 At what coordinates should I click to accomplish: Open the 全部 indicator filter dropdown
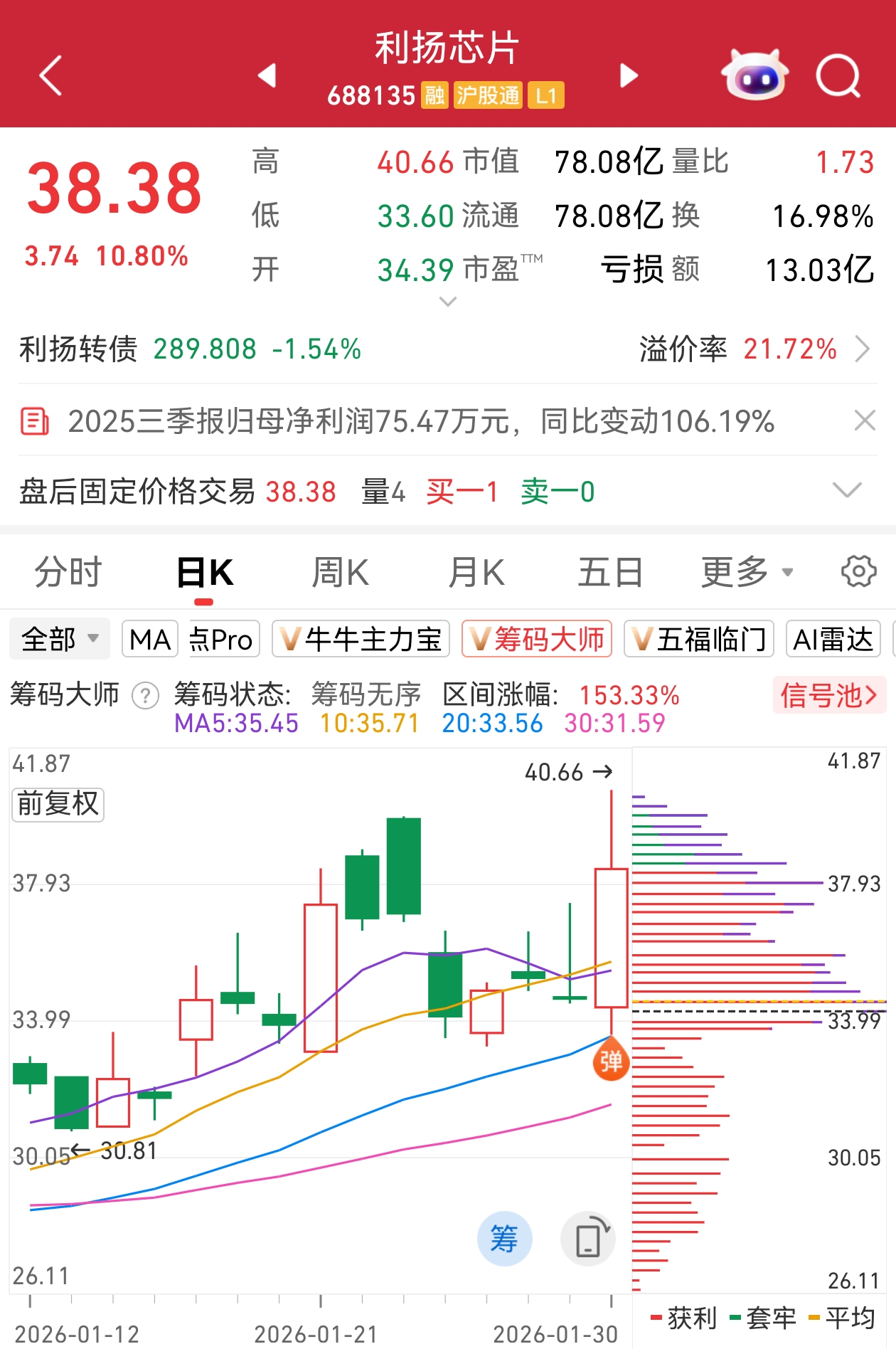[x=60, y=639]
